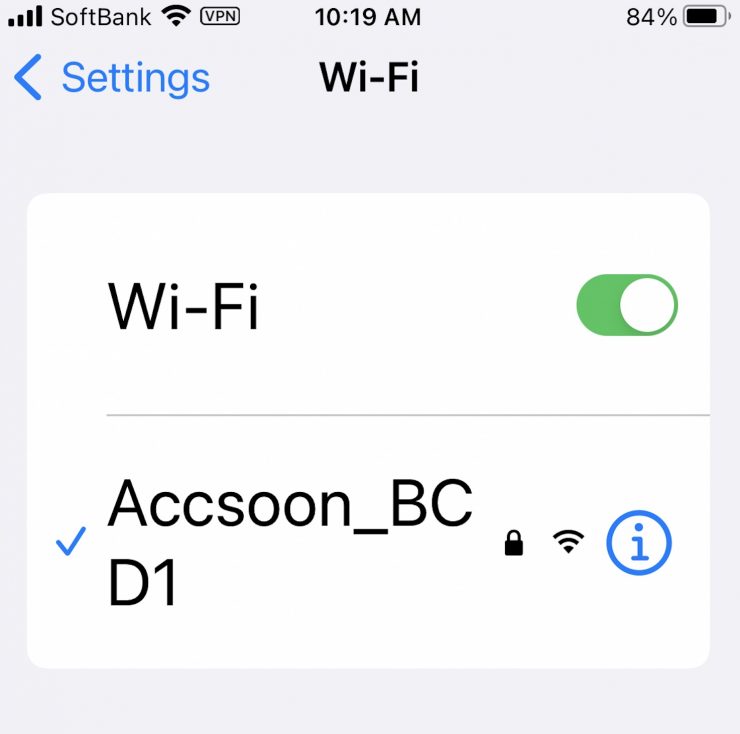Open info for Accsoon_BCD1 network

639,543
